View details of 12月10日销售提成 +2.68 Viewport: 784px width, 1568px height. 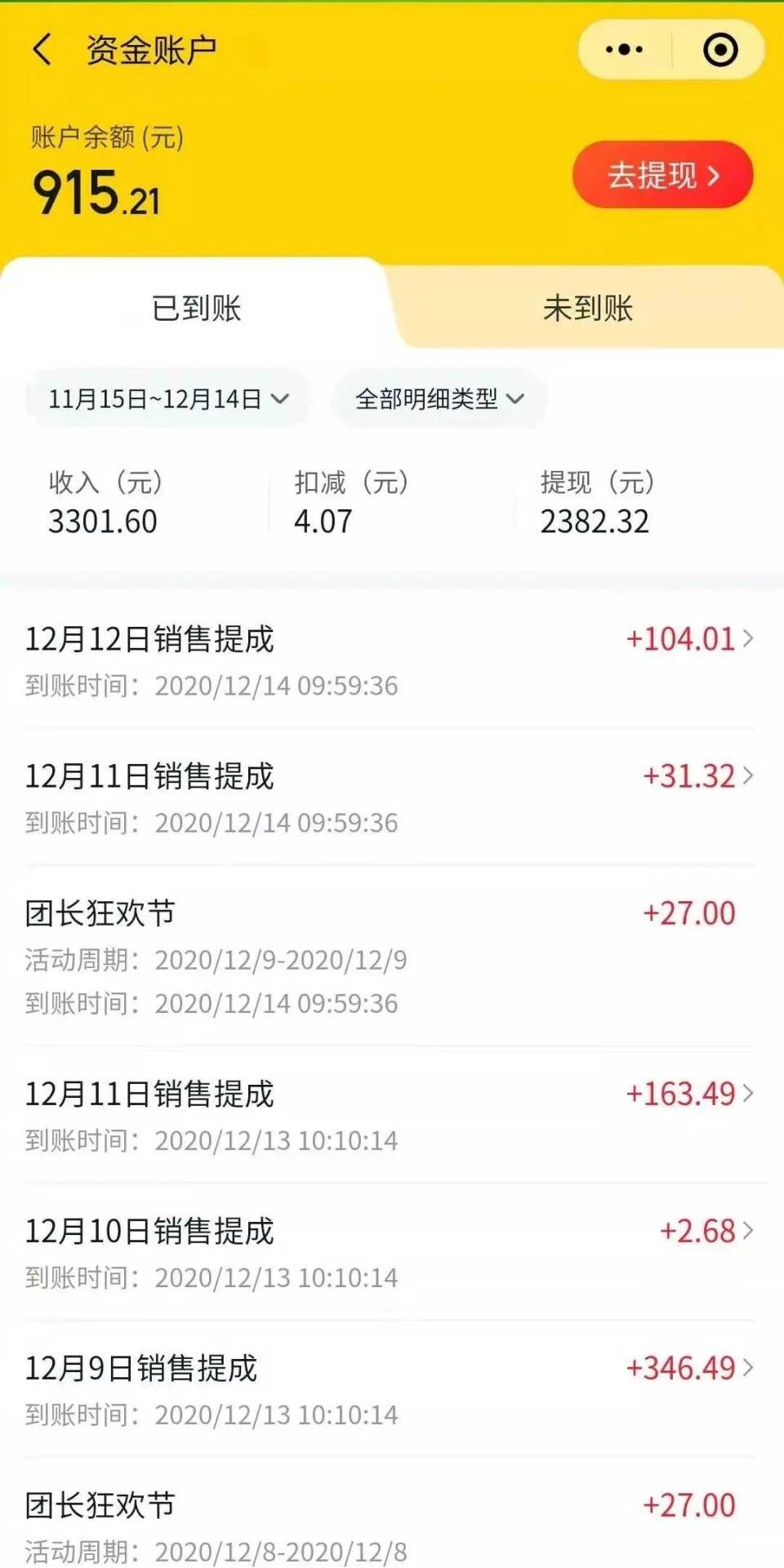(x=390, y=1251)
